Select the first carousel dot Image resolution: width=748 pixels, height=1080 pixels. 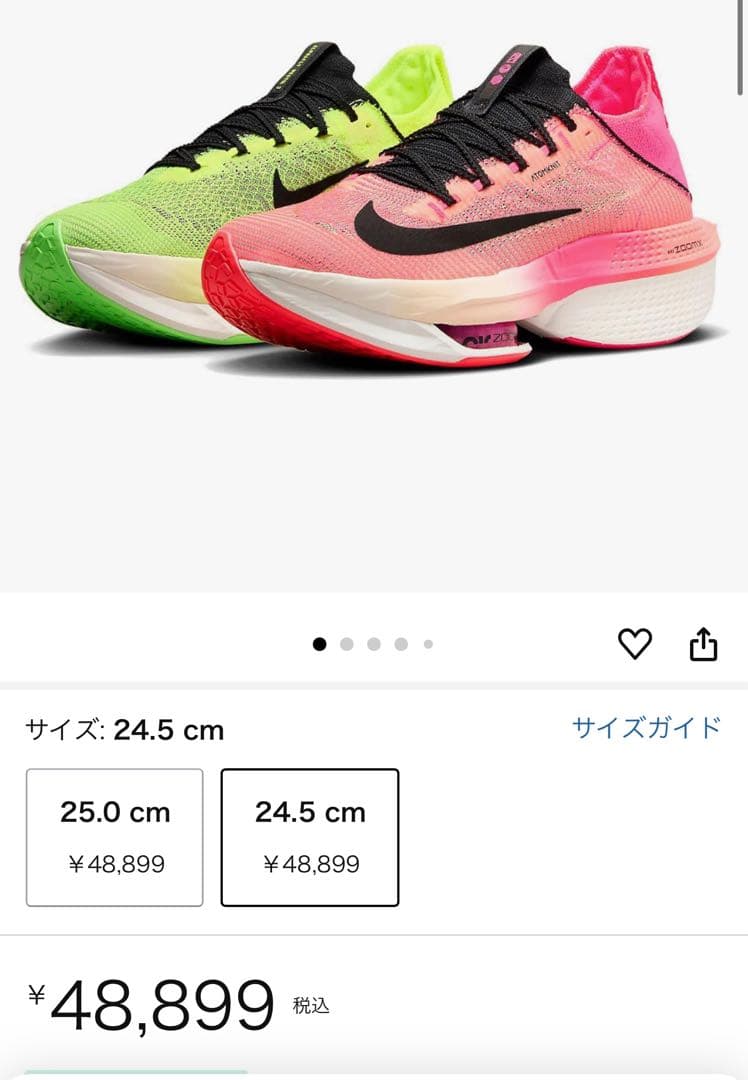(320, 645)
